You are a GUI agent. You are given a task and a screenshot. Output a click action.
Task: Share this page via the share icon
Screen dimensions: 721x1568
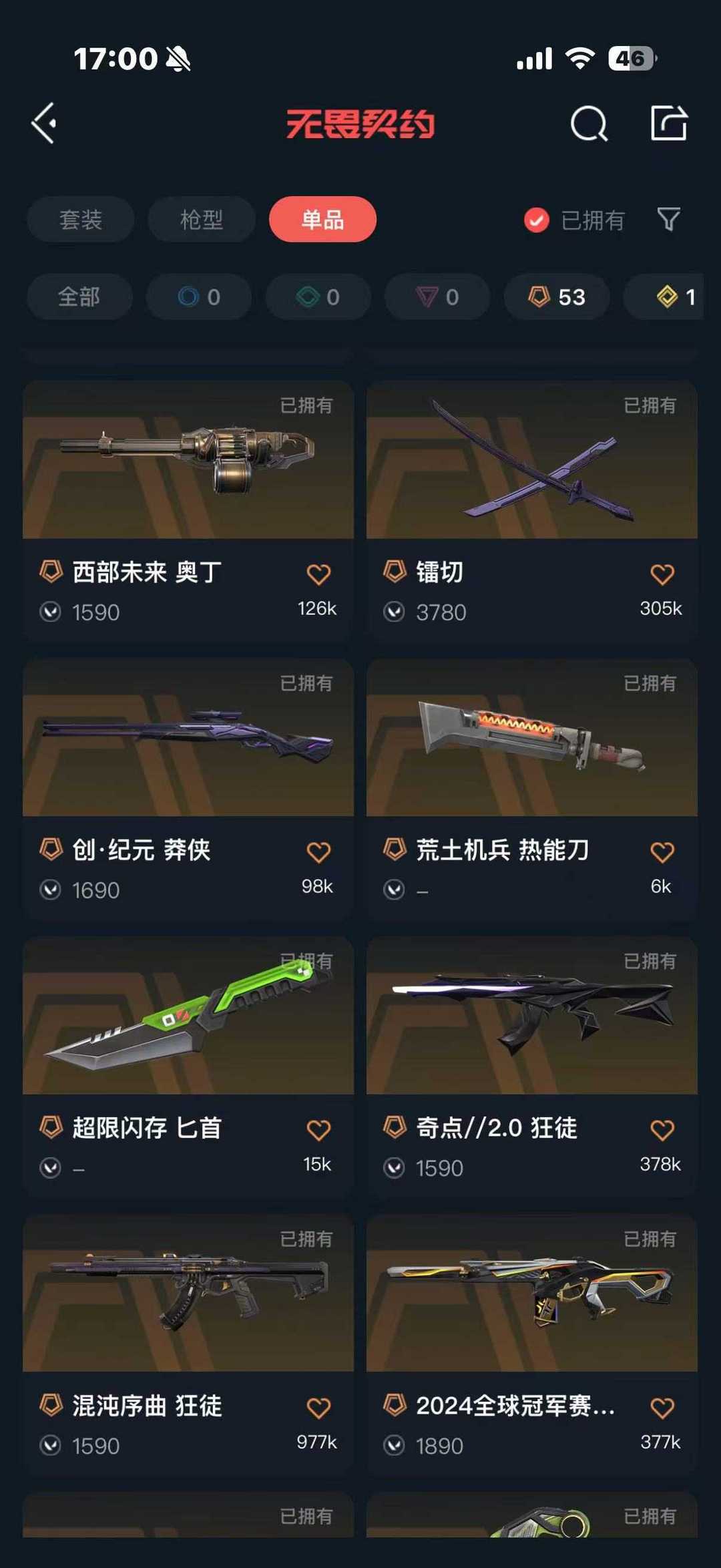[x=669, y=122]
